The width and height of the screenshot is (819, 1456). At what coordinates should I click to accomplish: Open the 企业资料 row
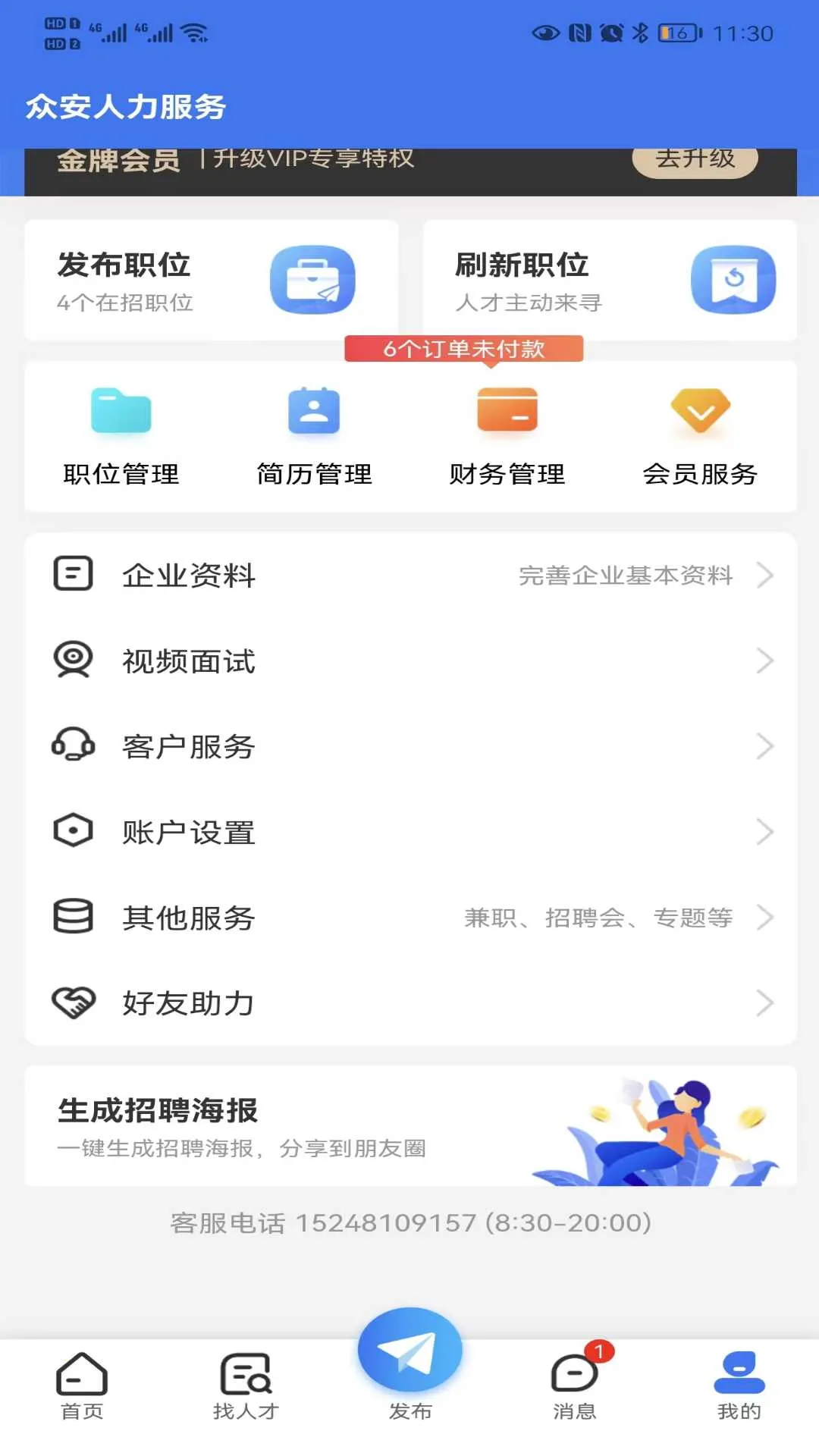(410, 575)
